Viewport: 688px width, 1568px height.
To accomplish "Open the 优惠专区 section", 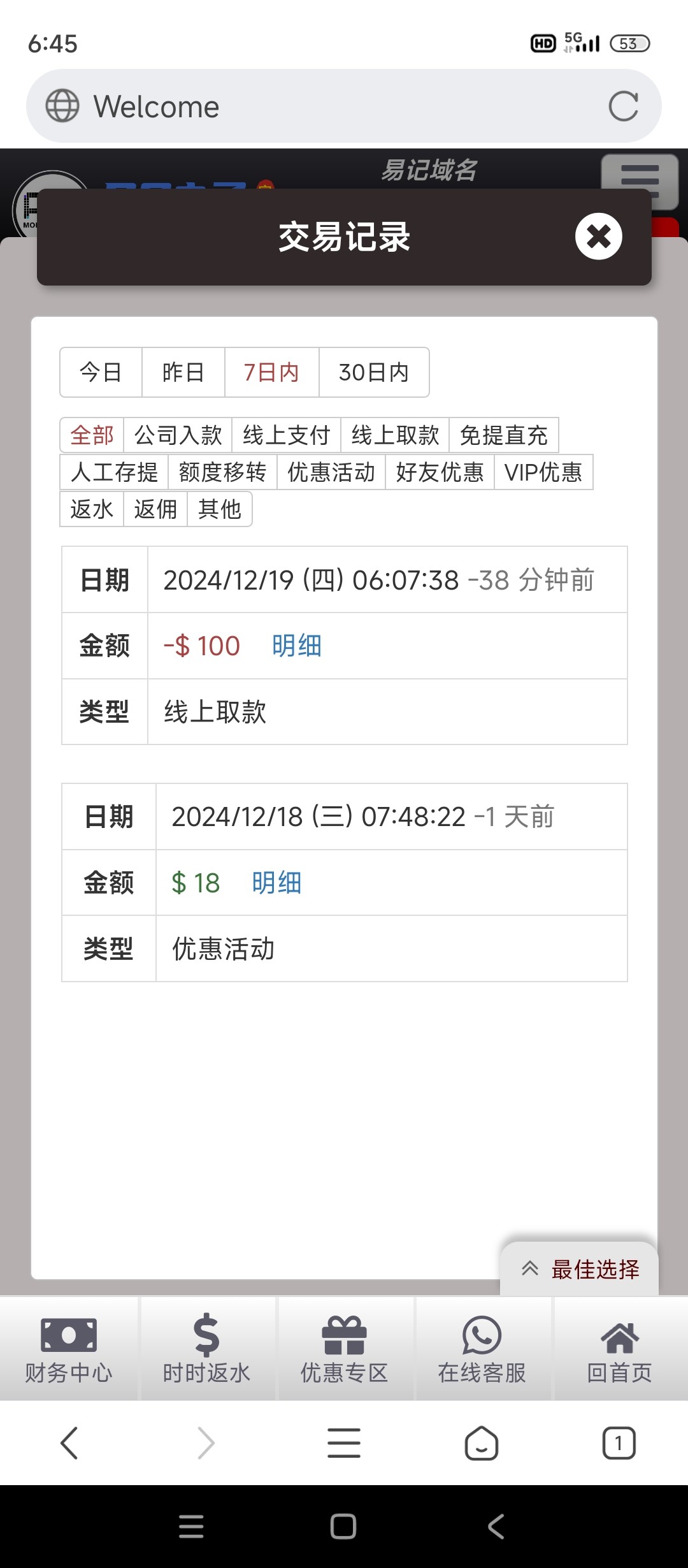I will (344, 1349).
